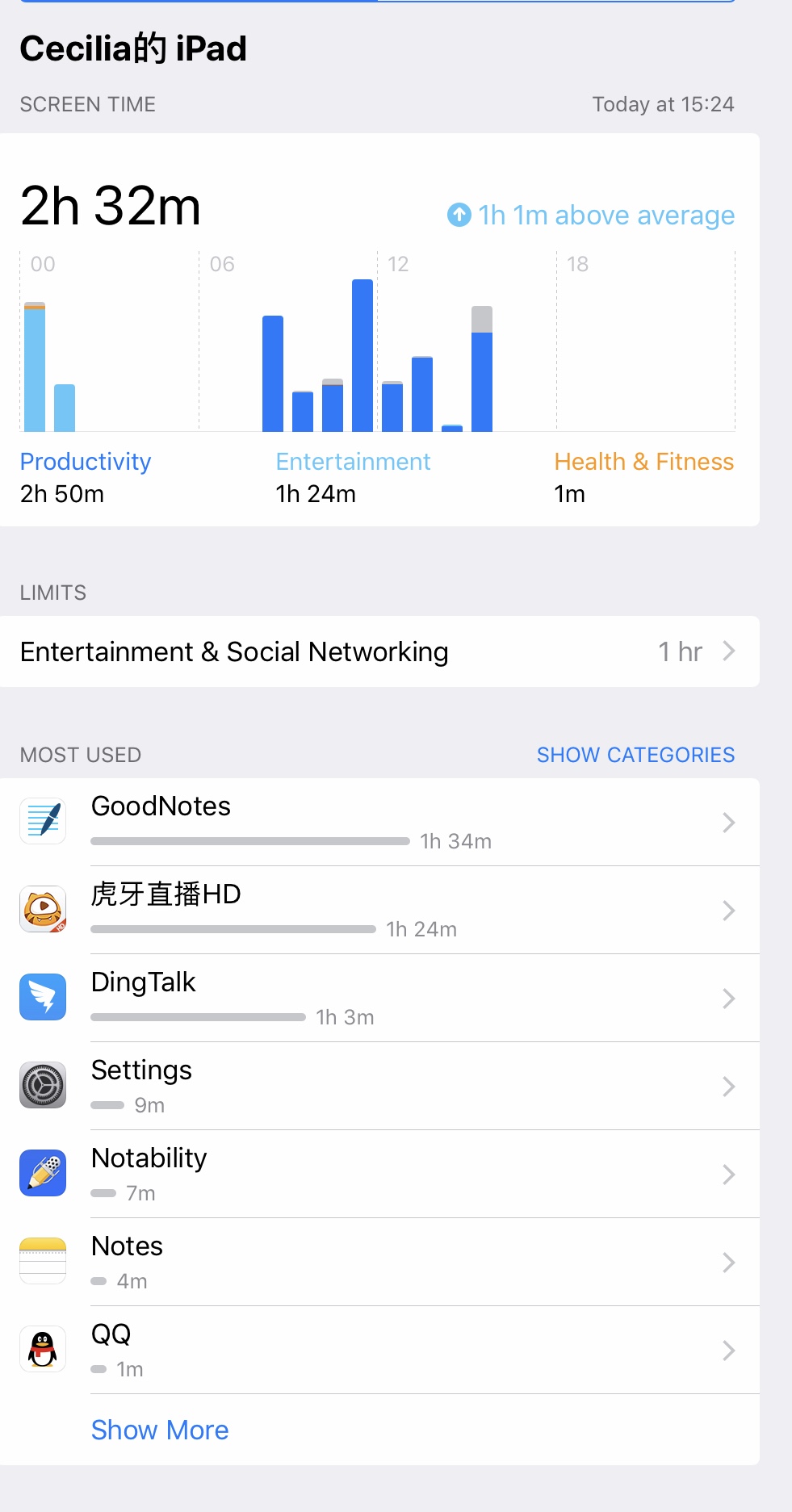Open Entertainment & Social Networking limit

click(x=378, y=651)
